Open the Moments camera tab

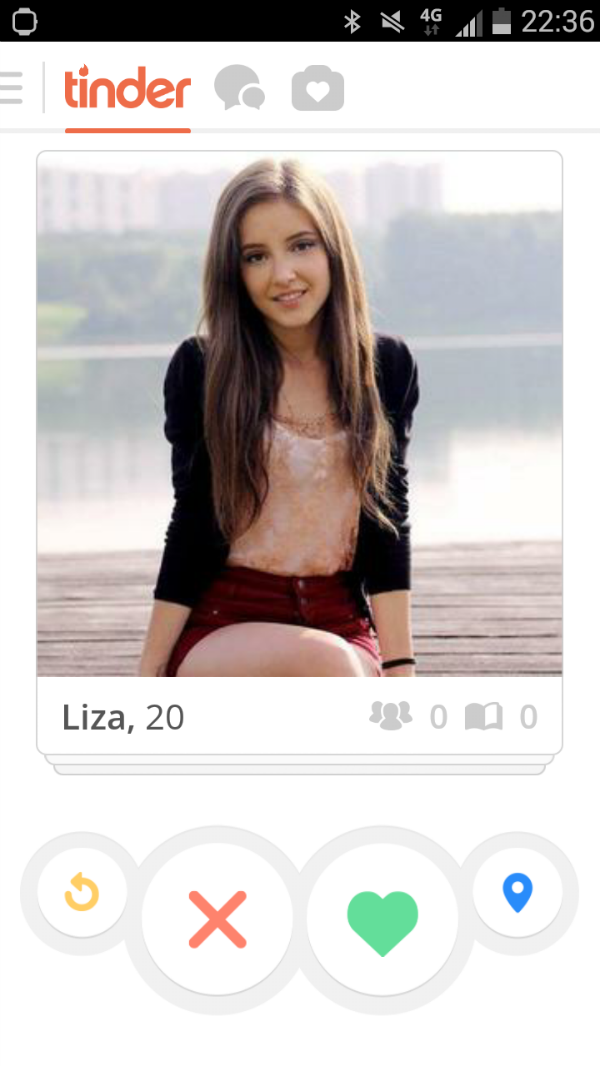click(317, 90)
